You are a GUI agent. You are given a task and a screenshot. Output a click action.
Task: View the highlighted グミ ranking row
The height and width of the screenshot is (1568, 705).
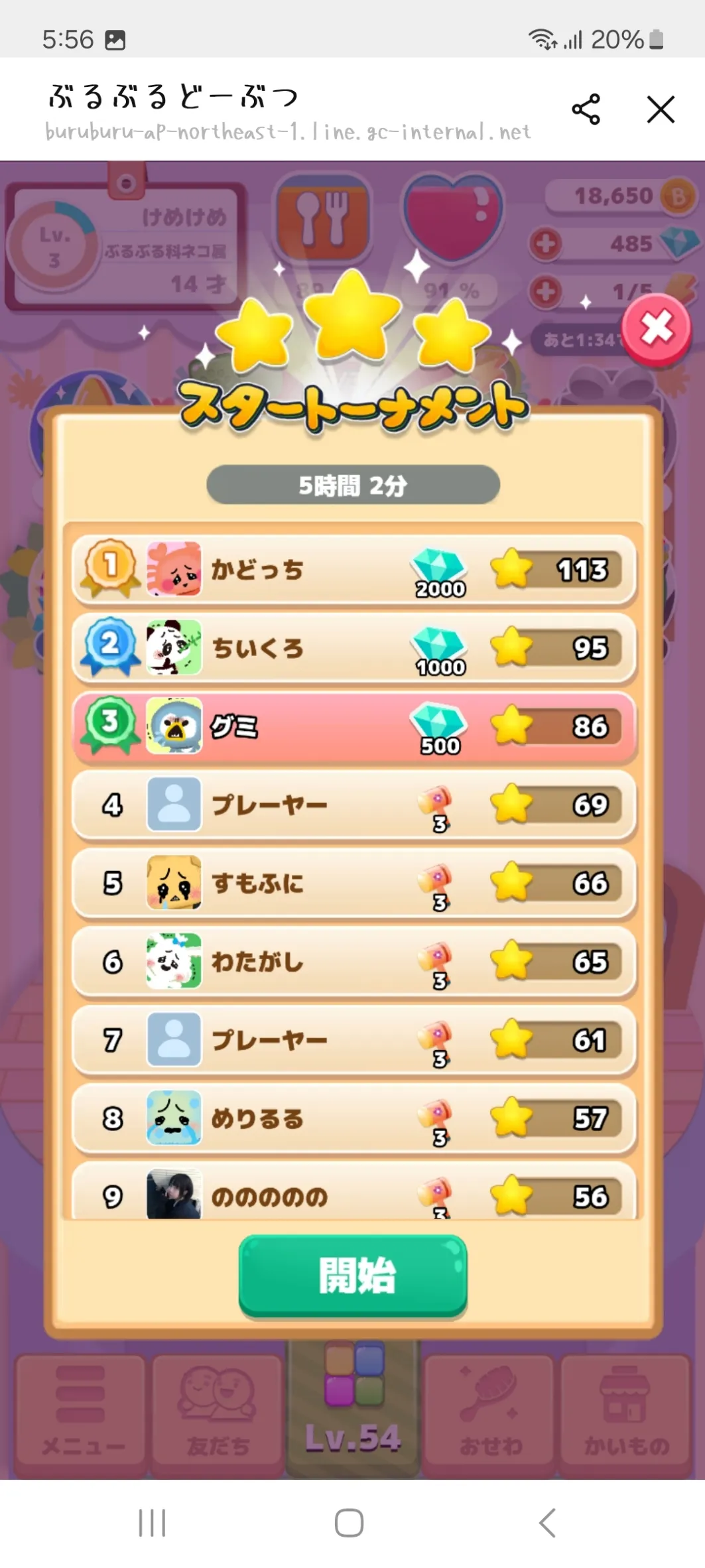coord(353,726)
